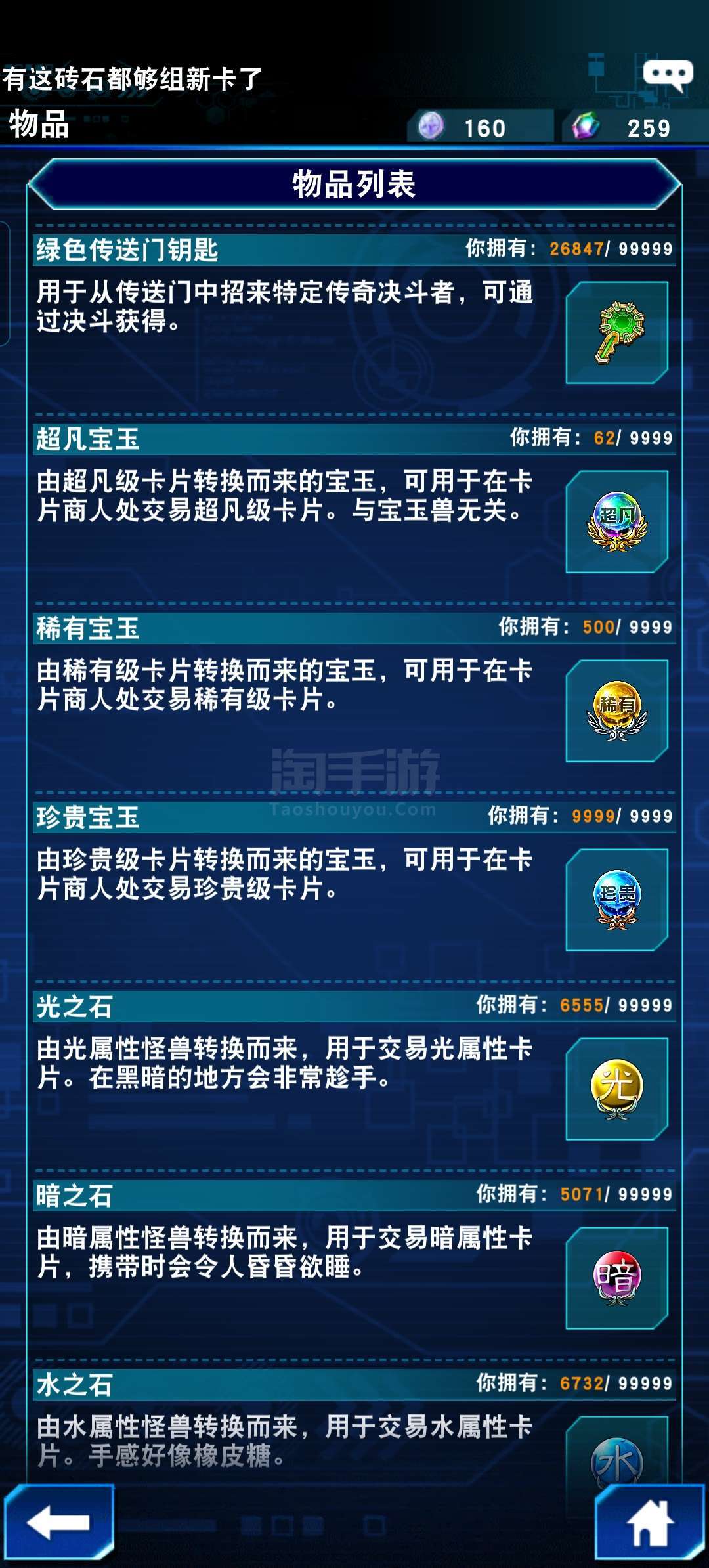The image size is (709, 1568).
Task: Select the 稀有宝玉 item icon
Action: [617, 711]
